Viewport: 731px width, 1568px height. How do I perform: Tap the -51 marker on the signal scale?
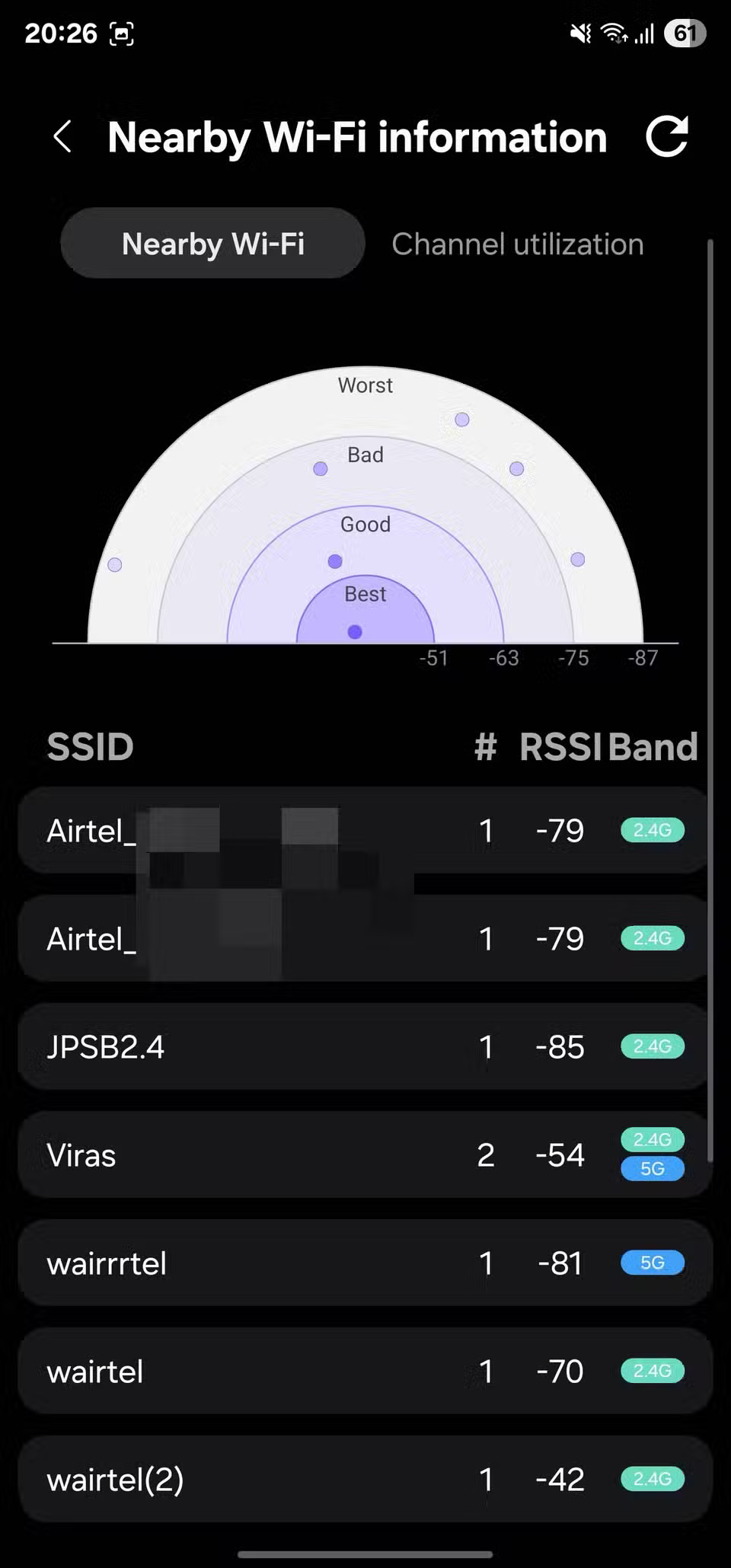tap(433, 658)
